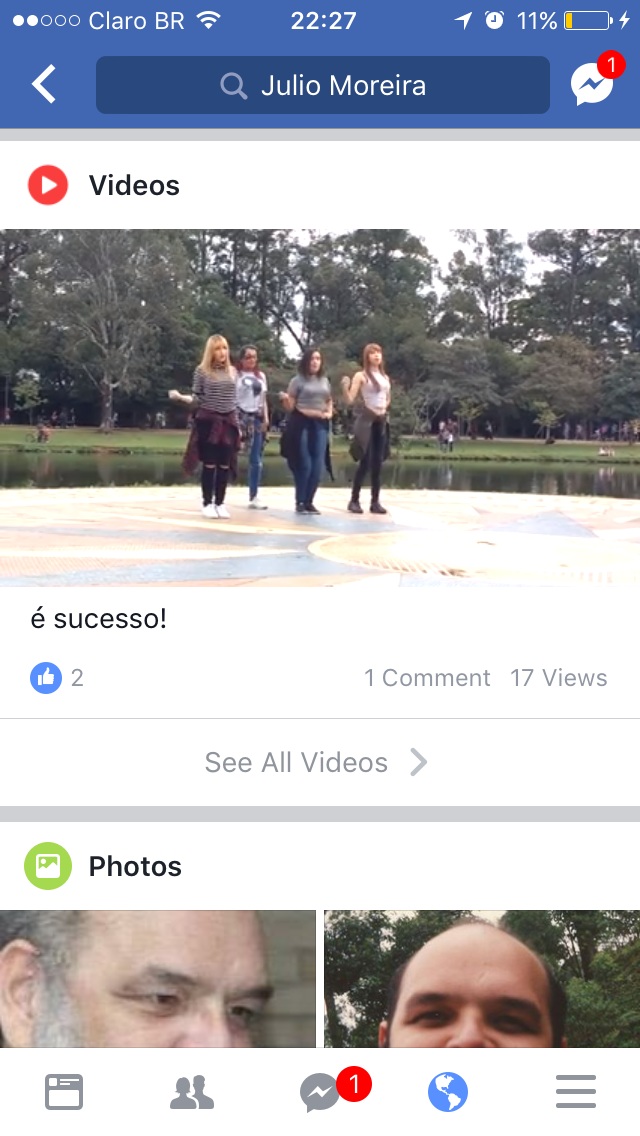Viewport: 640px width, 1136px height.
Task: Switch to the News Feed tab
Action: coord(64,1092)
